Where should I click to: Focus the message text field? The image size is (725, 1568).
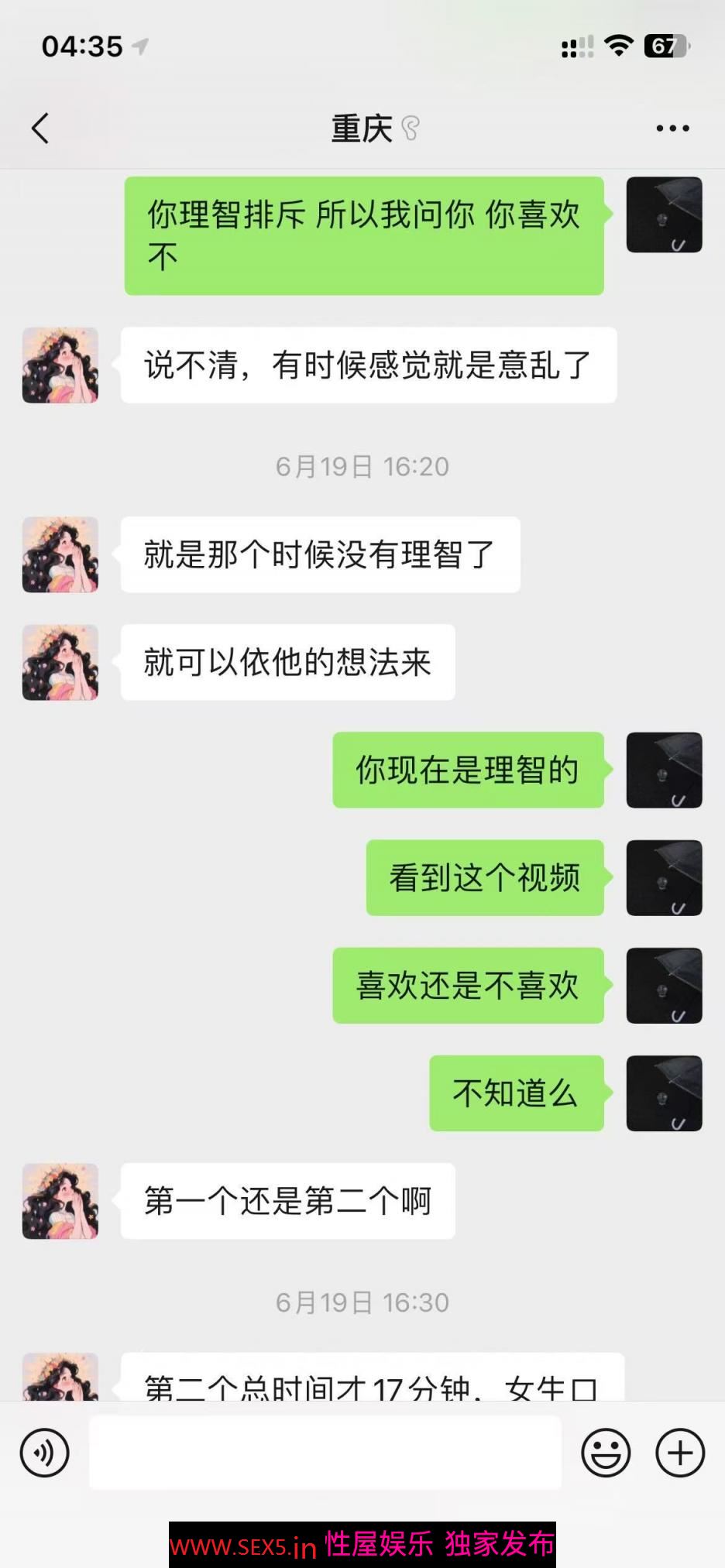[325, 1453]
